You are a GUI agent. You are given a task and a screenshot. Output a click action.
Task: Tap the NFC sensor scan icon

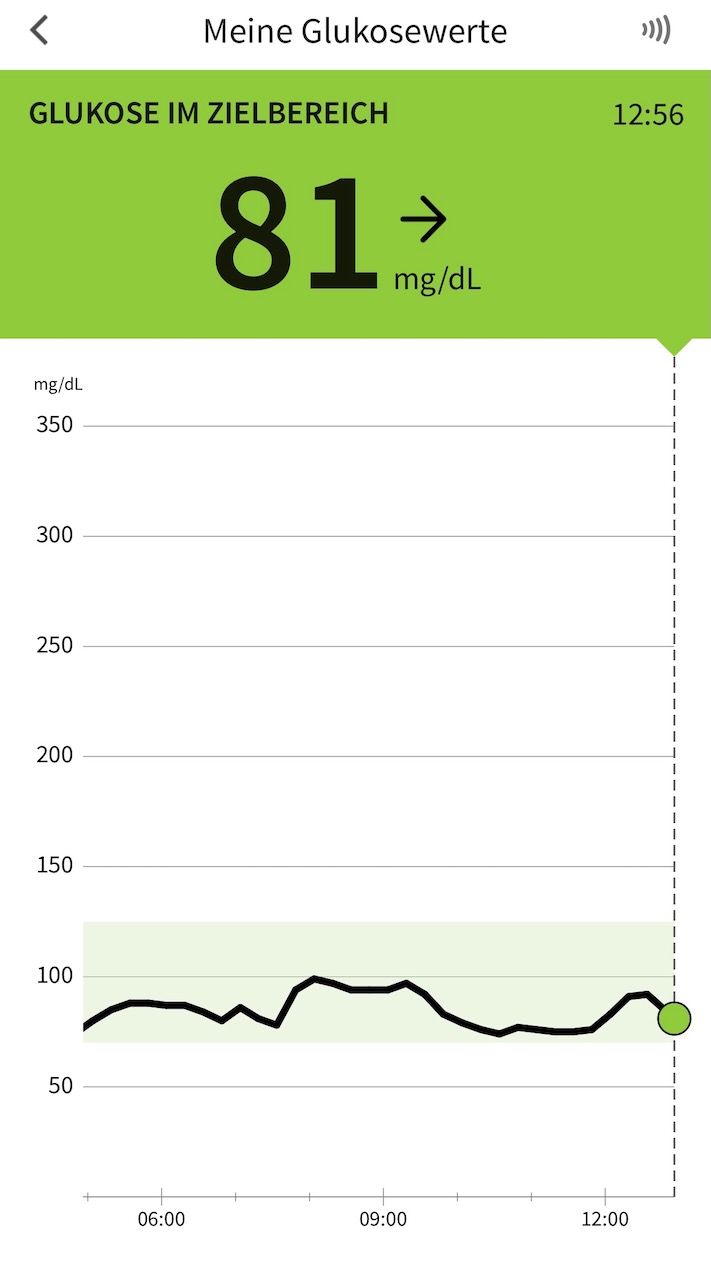[x=656, y=31]
